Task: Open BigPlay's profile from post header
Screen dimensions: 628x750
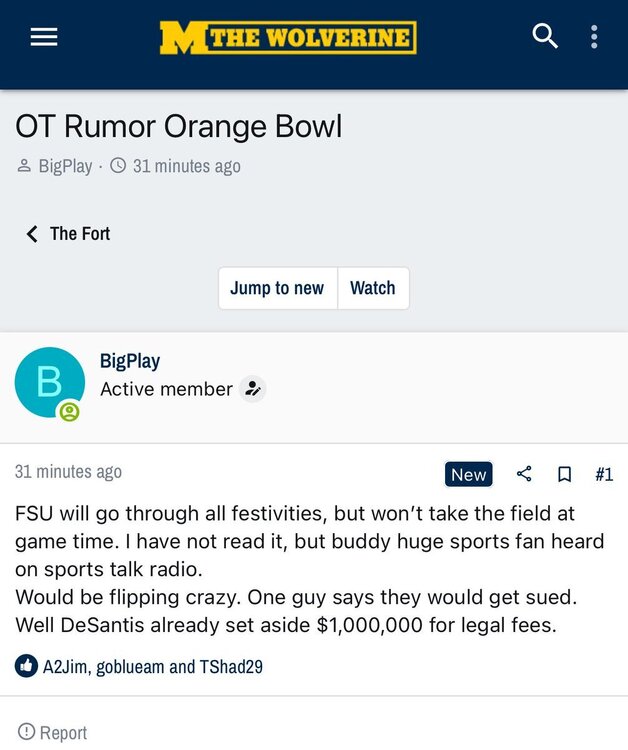Action: [x=130, y=361]
